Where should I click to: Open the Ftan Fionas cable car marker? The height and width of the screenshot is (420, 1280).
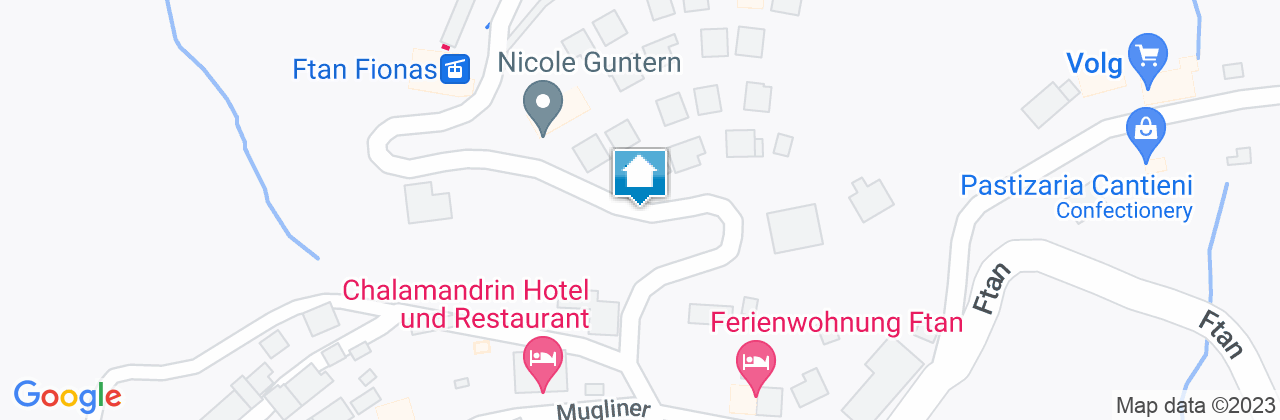(456, 70)
